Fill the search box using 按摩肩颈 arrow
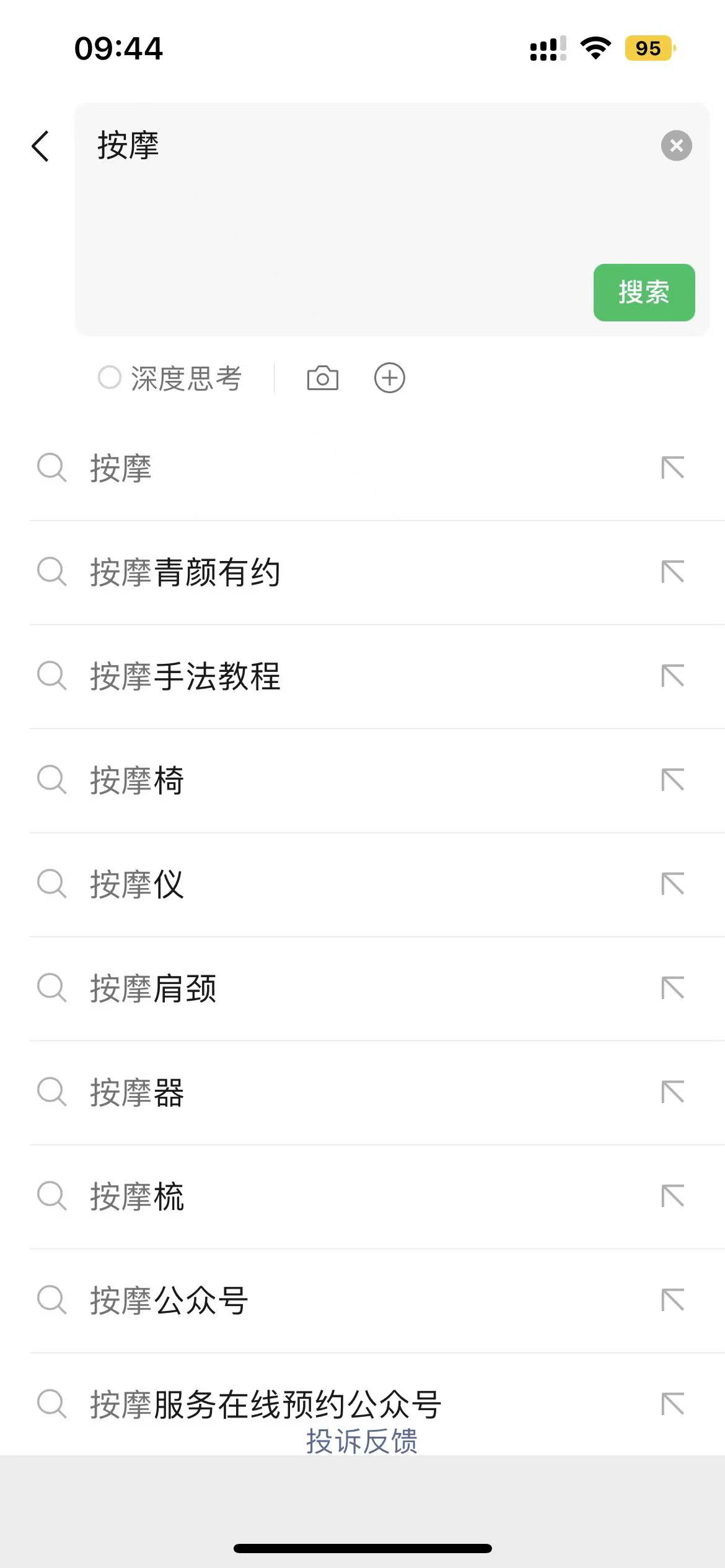 click(672, 988)
